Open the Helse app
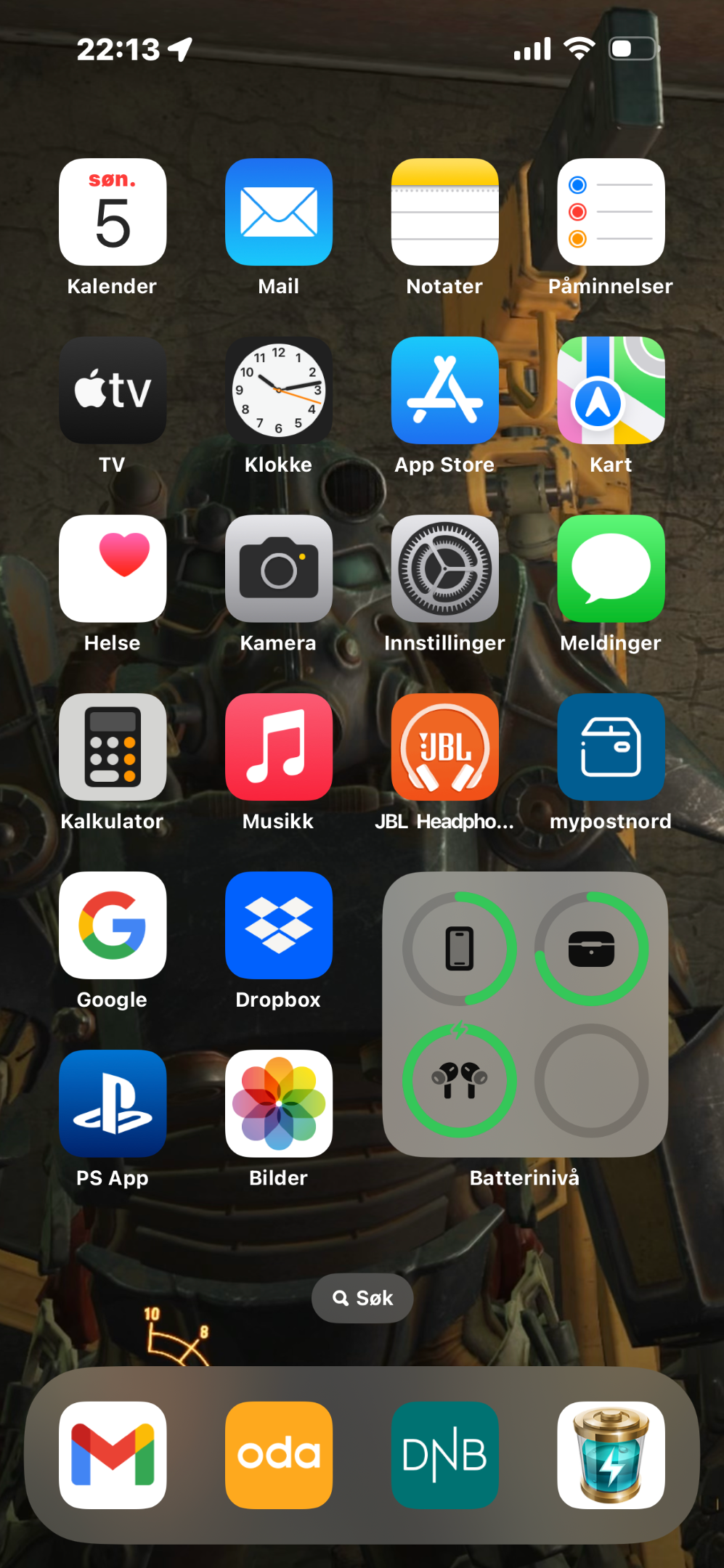724x1568 pixels. (113, 568)
